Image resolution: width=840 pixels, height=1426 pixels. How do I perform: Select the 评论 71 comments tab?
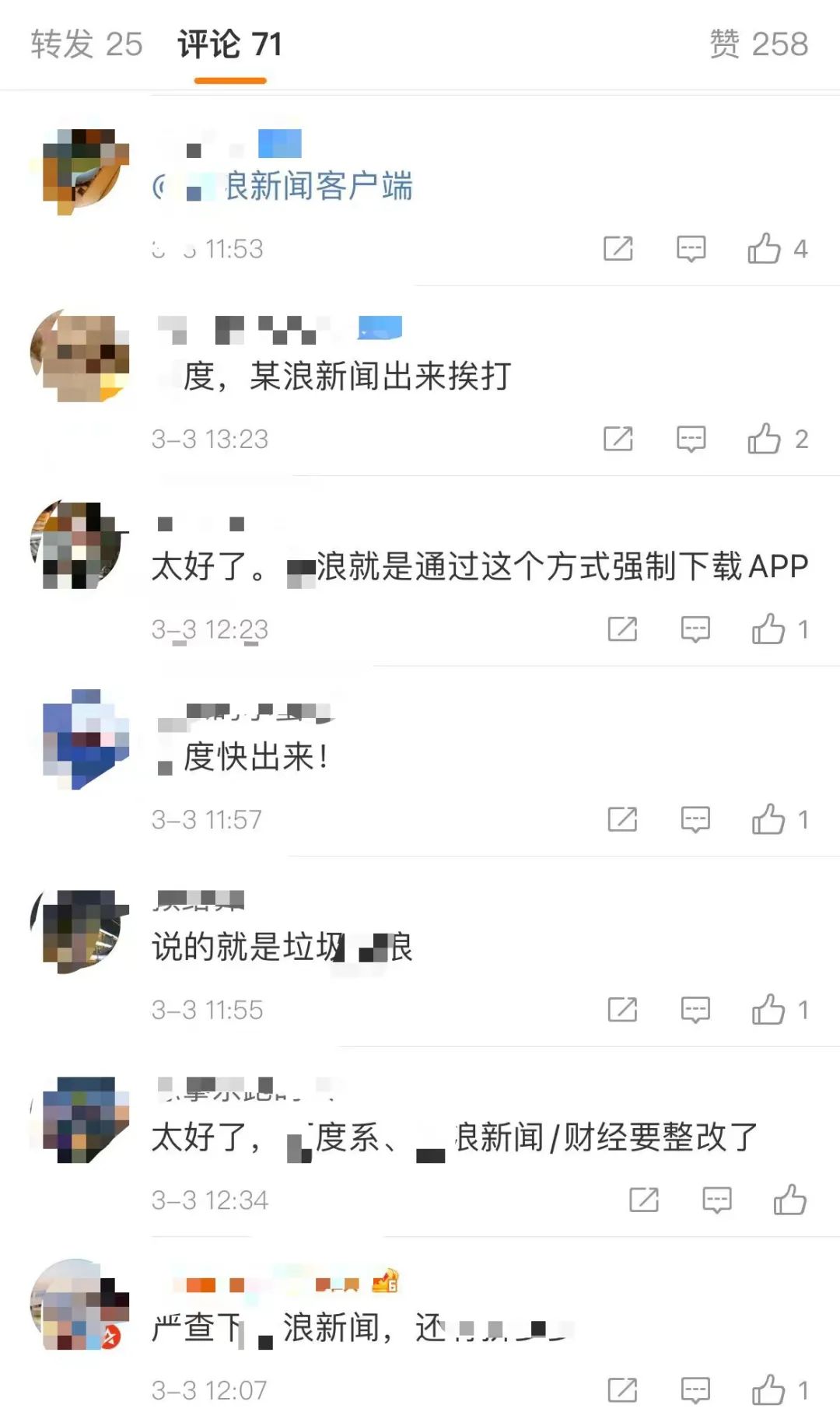coord(229,44)
